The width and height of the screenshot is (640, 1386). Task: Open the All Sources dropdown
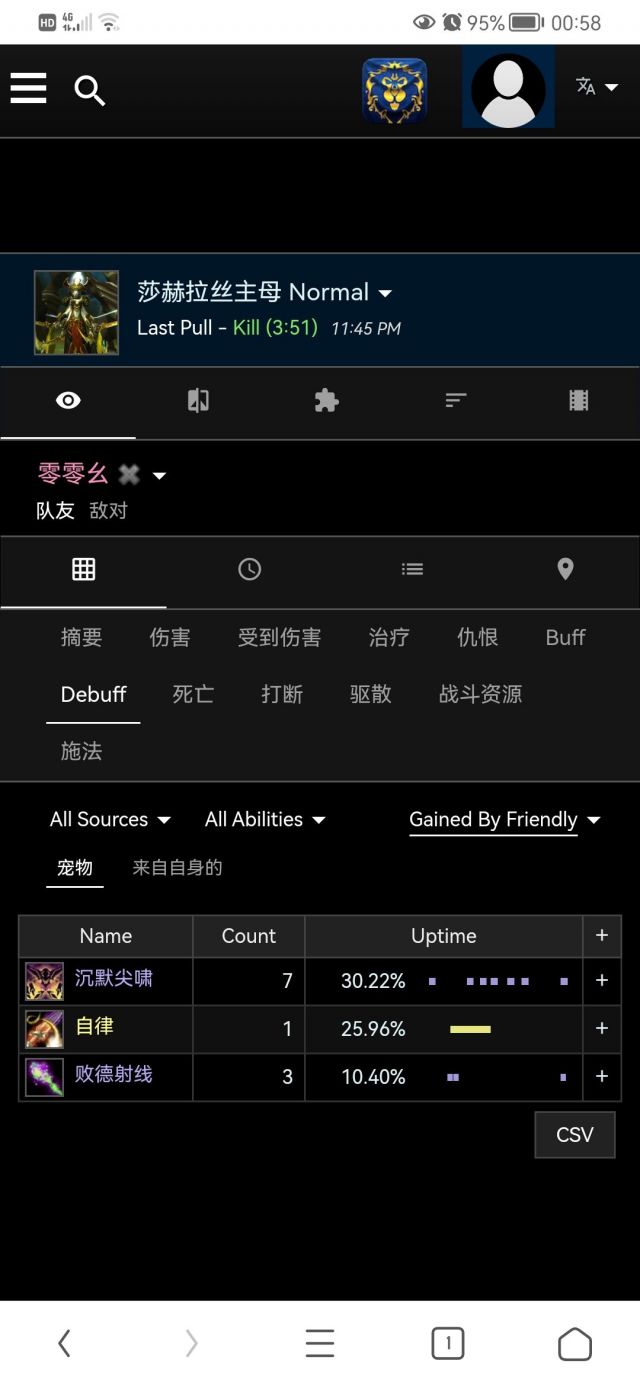tap(110, 819)
